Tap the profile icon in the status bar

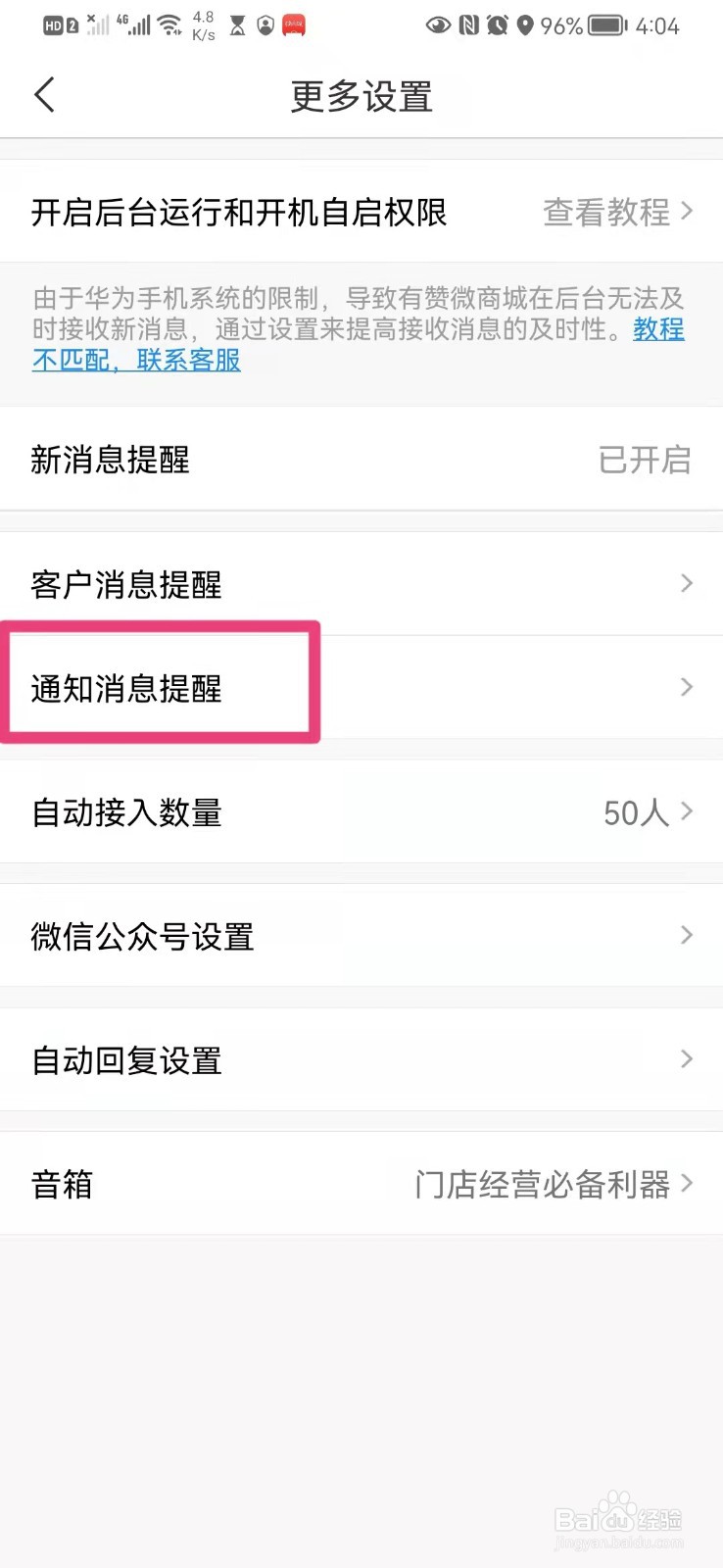tap(265, 27)
